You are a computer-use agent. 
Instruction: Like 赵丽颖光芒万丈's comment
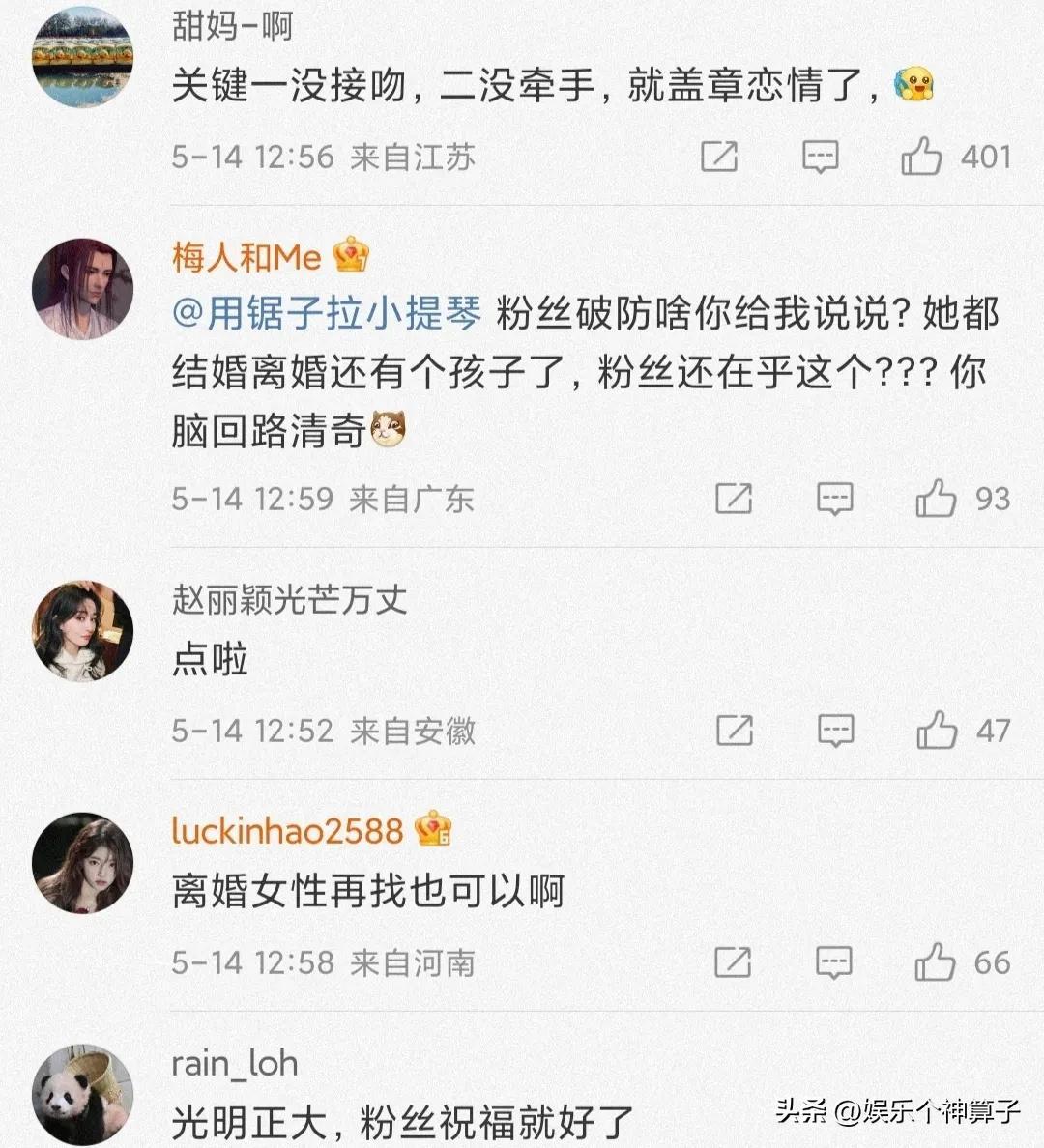point(937,731)
